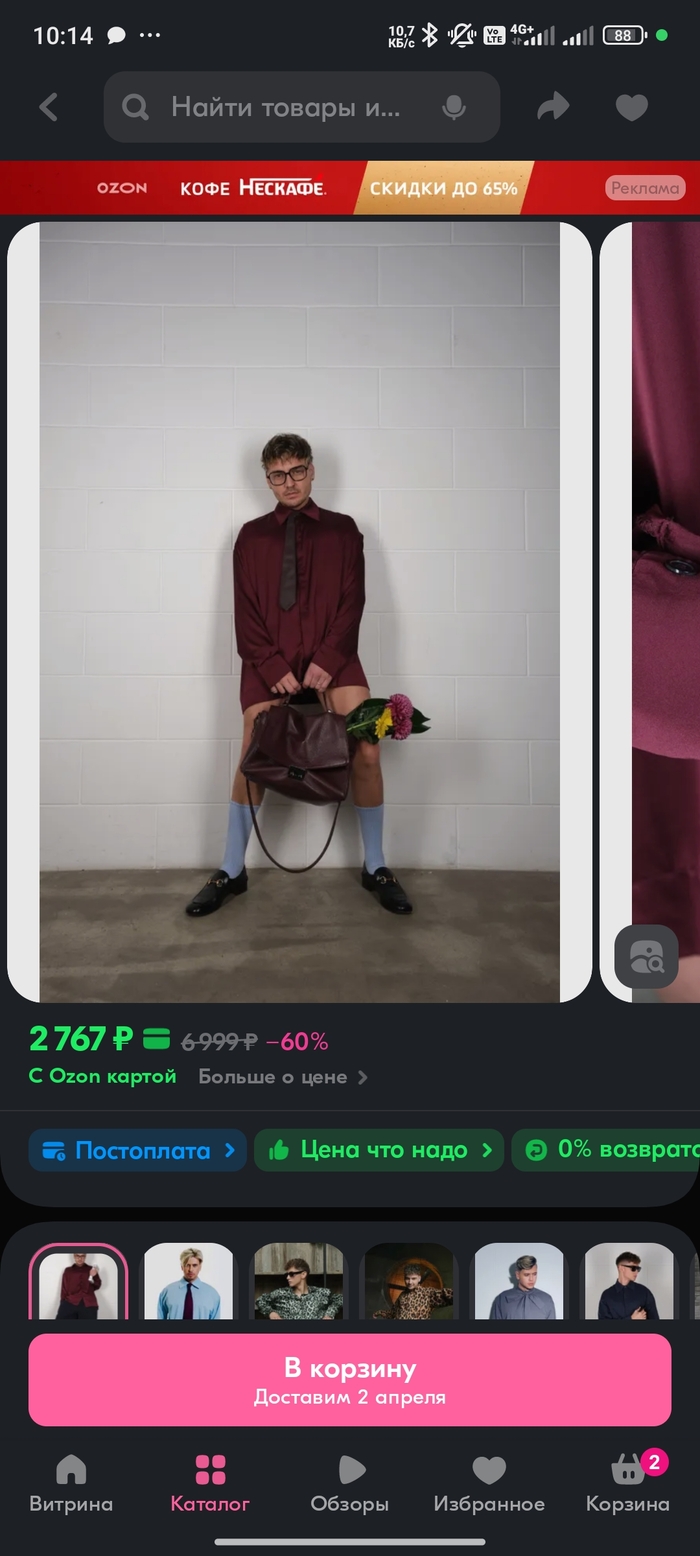Open the main product photo
The image size is (700, 1556).
click(300, 610)
